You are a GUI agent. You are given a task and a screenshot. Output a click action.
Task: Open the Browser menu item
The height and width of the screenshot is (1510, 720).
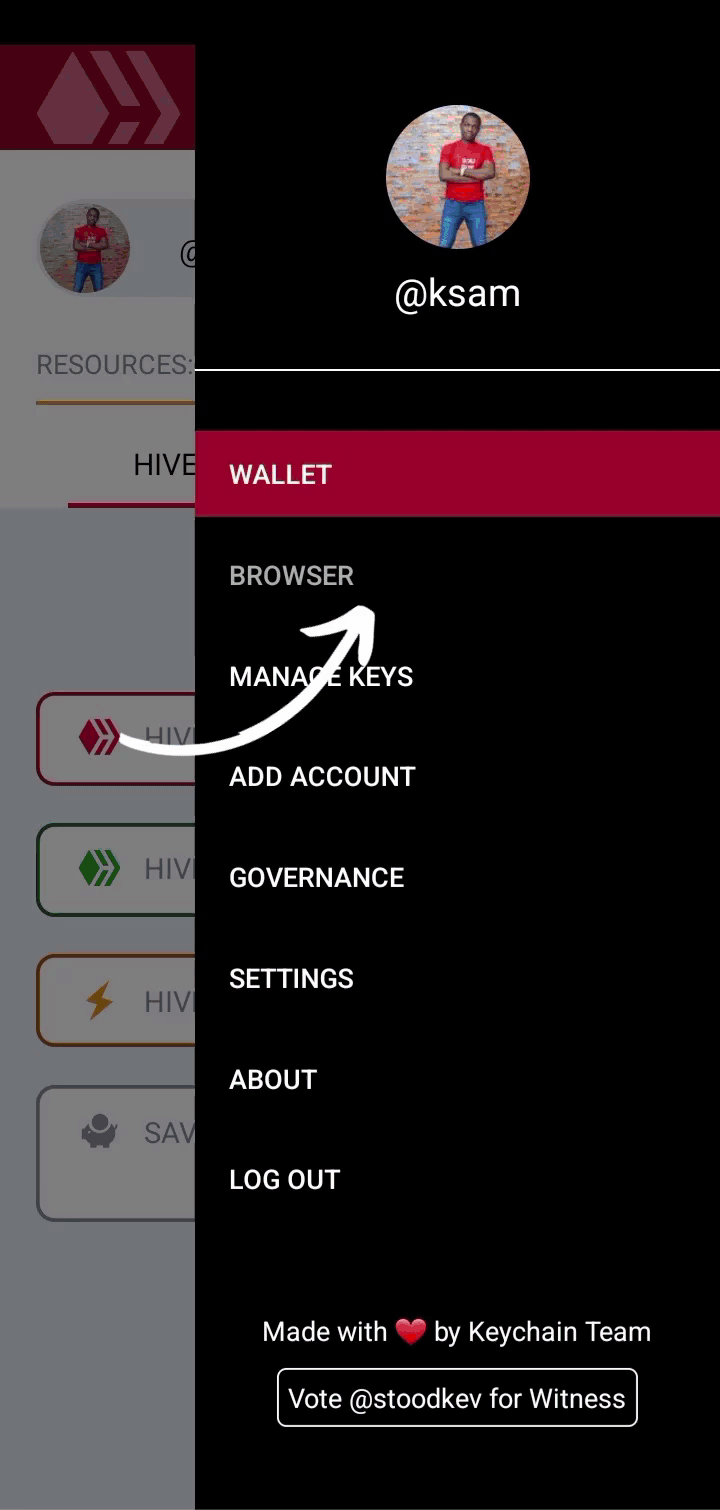(291, 576)
